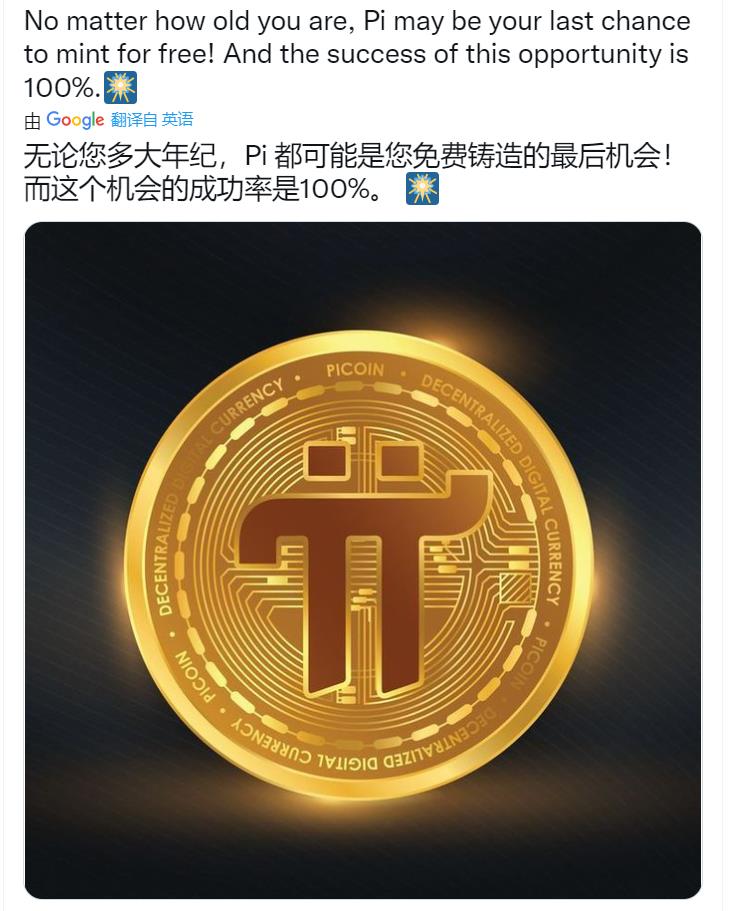Open the Pi coin image in the post
The image size is (736, 911).
[362, 560]
